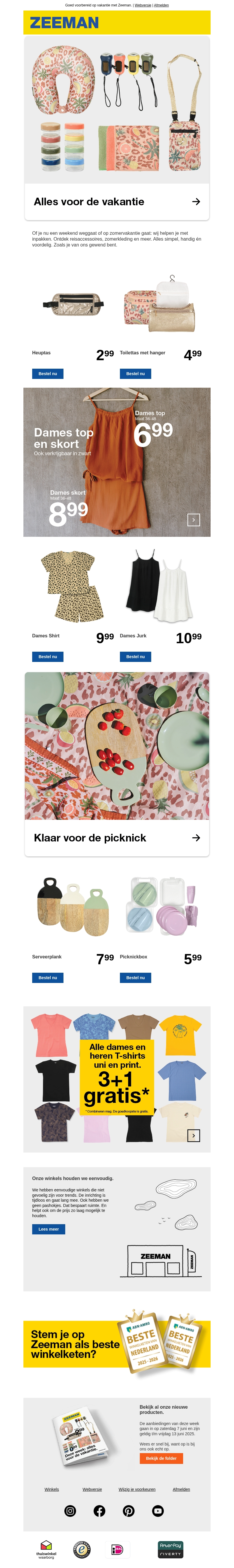This screenshot has width=234, height=1568.
Task: Tap Bestel nu for the Picknickbox
Action: (x=135, y=978)
